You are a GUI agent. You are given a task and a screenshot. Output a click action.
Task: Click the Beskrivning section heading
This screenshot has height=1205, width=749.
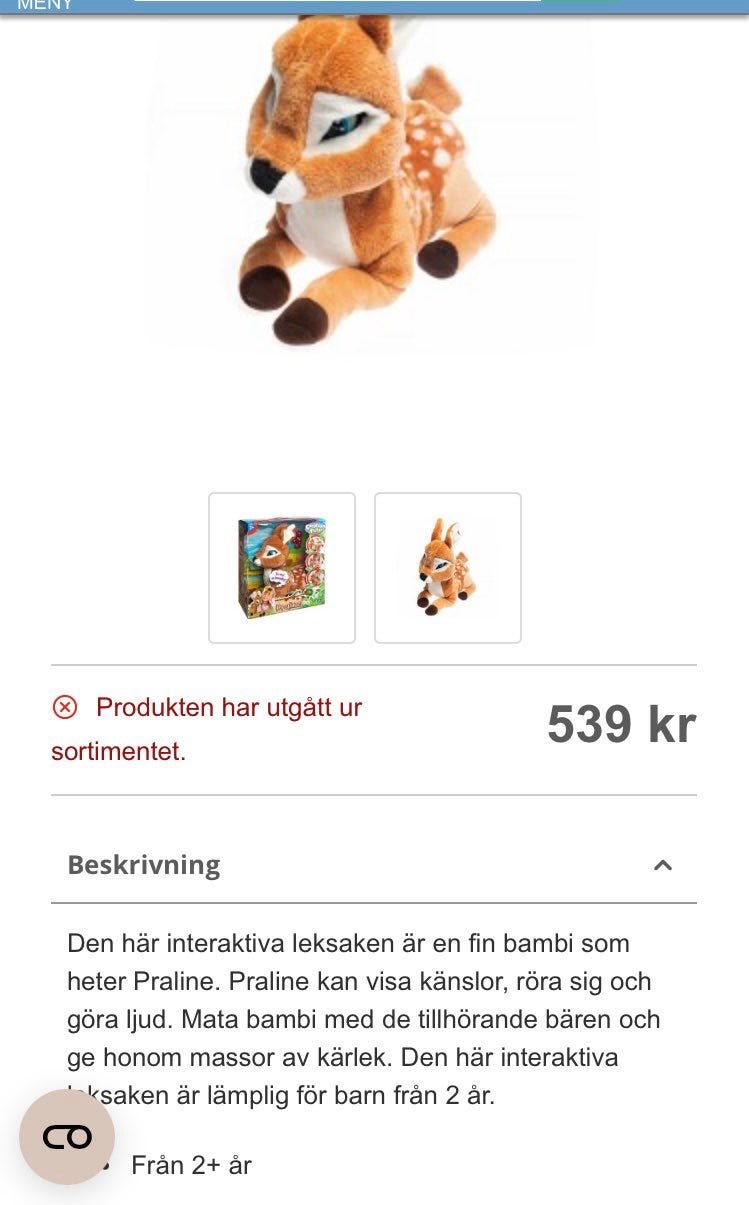point(143,866)
